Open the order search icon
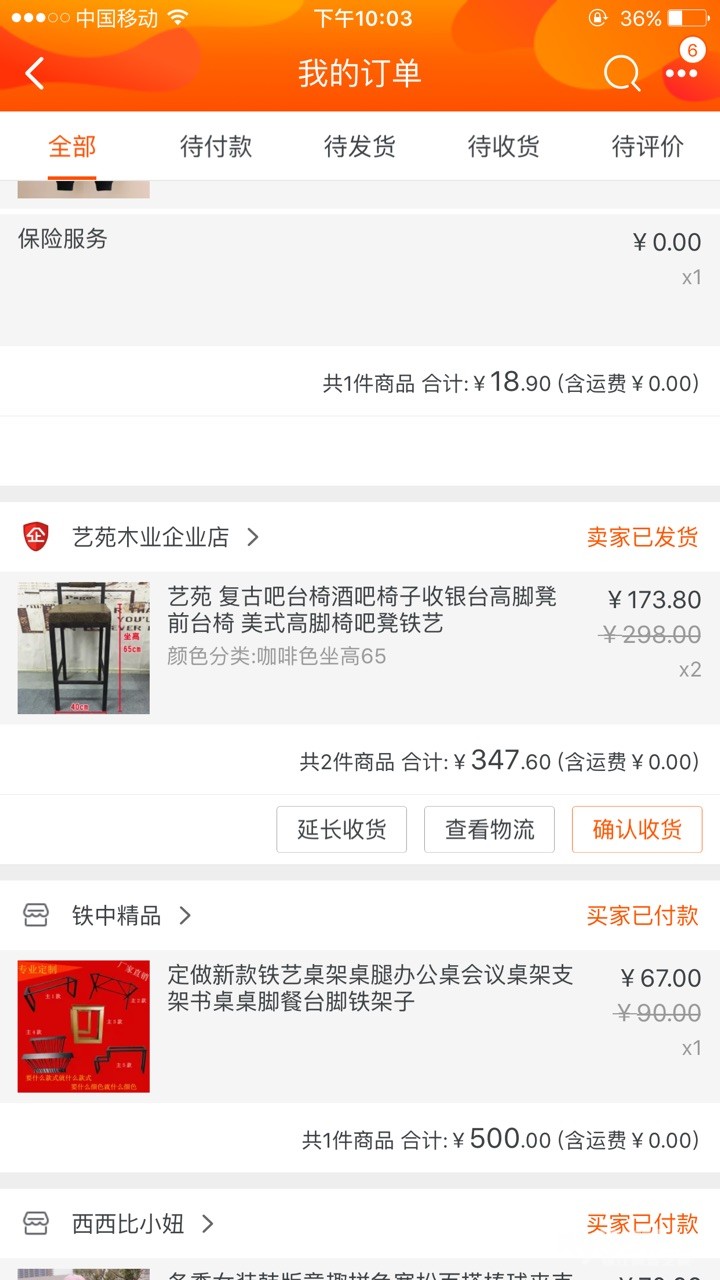The image size is (720, 1280). tap(621, 74)
